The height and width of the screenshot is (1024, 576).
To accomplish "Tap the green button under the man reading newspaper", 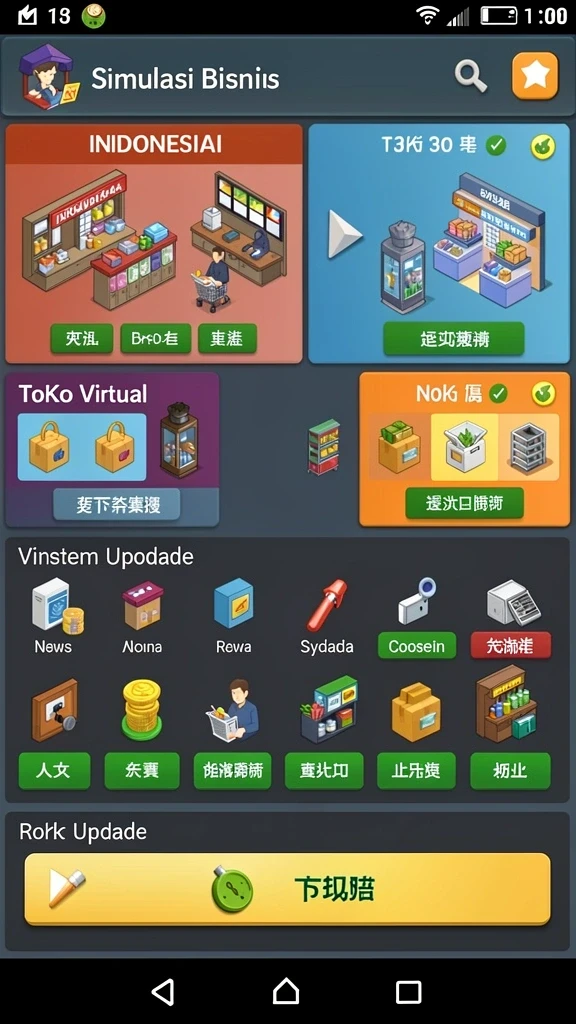I will 232,771.
